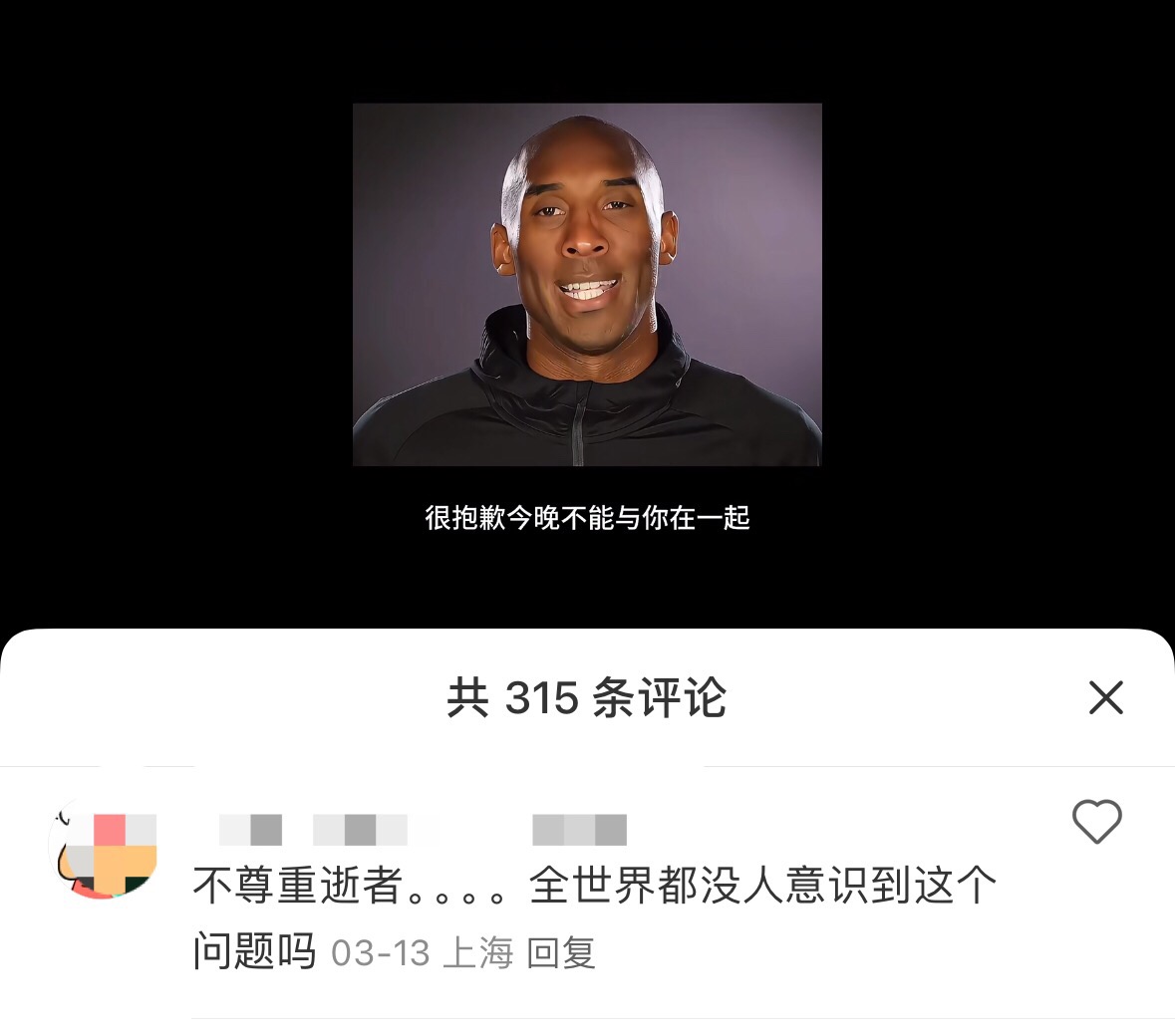Like the comment starting with 不尊重逝者
The width and height of the screenshot is (1175, 1036).
coord(1096,822)
